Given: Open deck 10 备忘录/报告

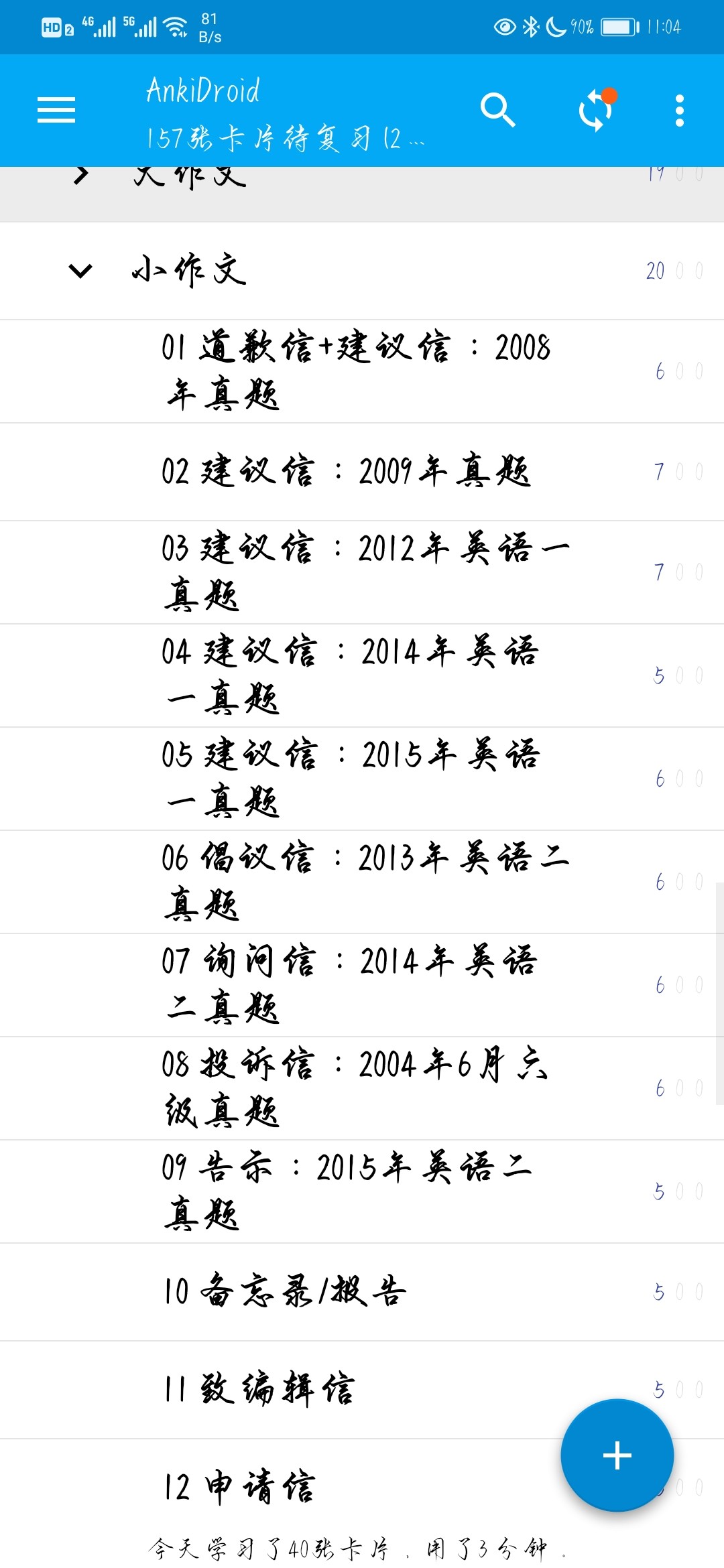Looking at the screenshot, I should click(362, 1292).
